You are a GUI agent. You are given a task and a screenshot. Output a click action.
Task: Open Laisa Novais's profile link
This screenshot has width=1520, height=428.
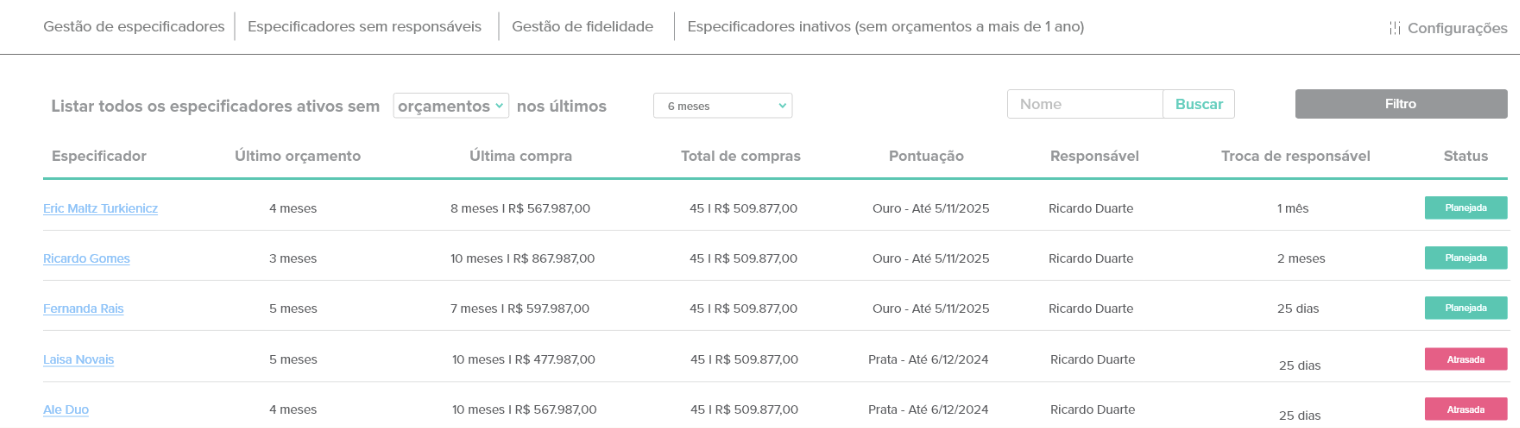coord(78,359)
